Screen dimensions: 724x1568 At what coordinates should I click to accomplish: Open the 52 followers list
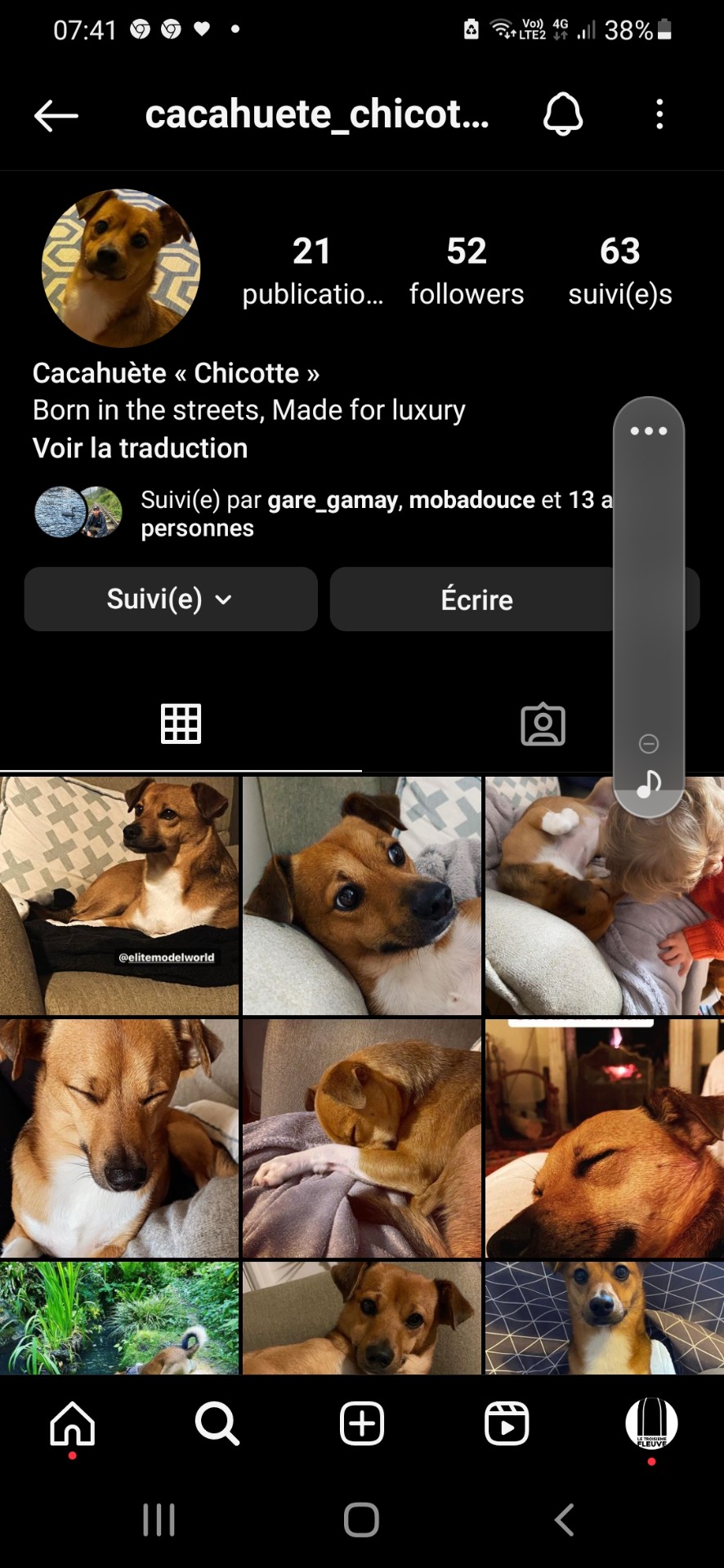coord(467,271)
